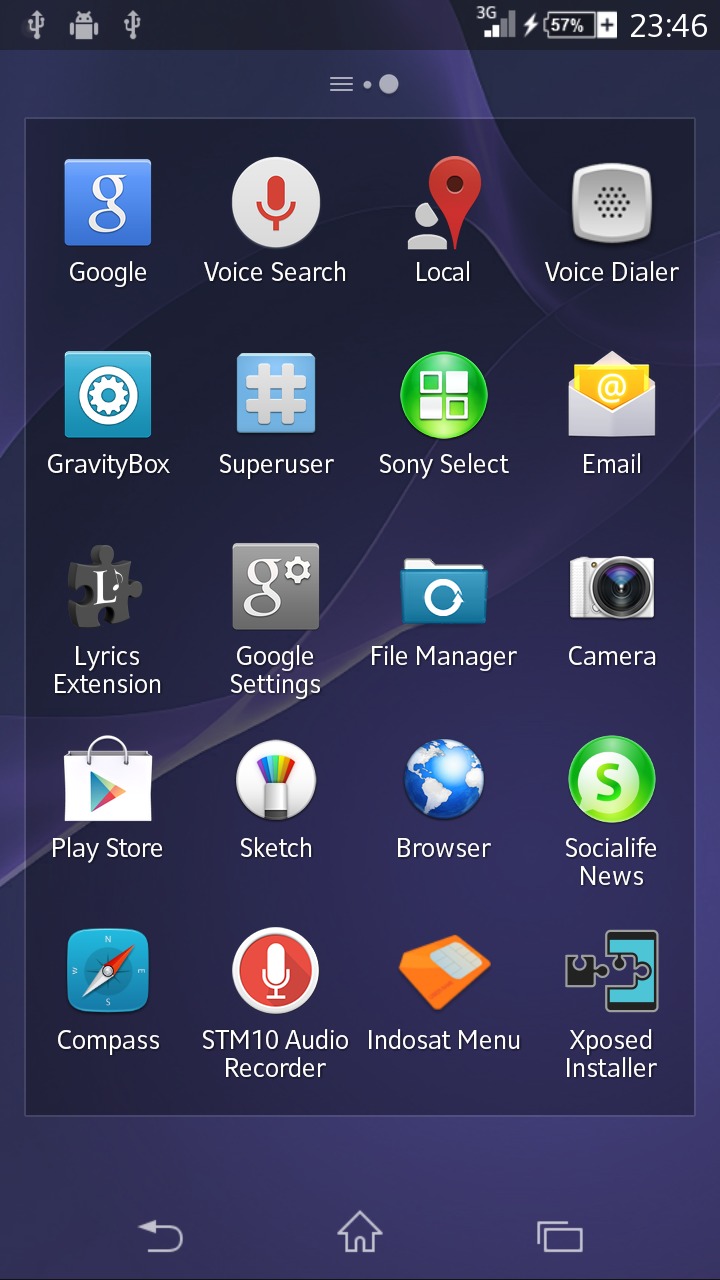The width and height of the screenshot is (720, 1280).
Task: Open the app drawer menu at the top
Action: (x=341, y=84)
